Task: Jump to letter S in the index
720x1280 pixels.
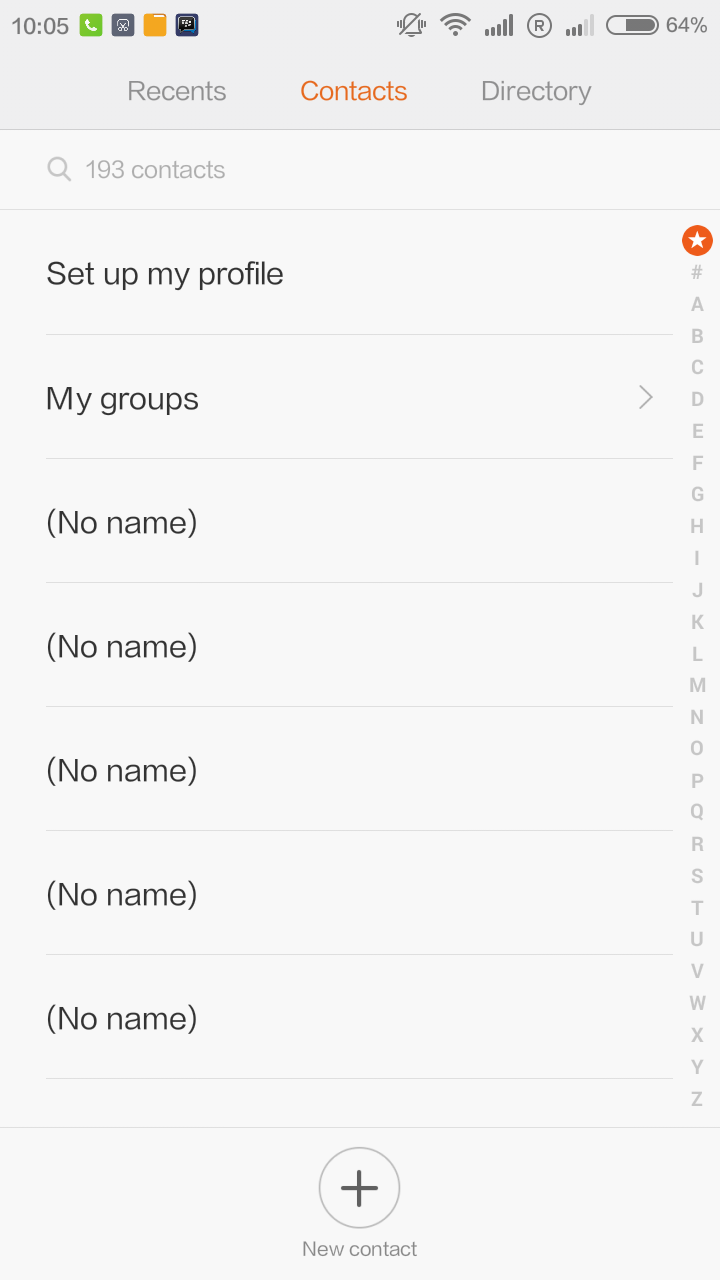Action: 697,876
